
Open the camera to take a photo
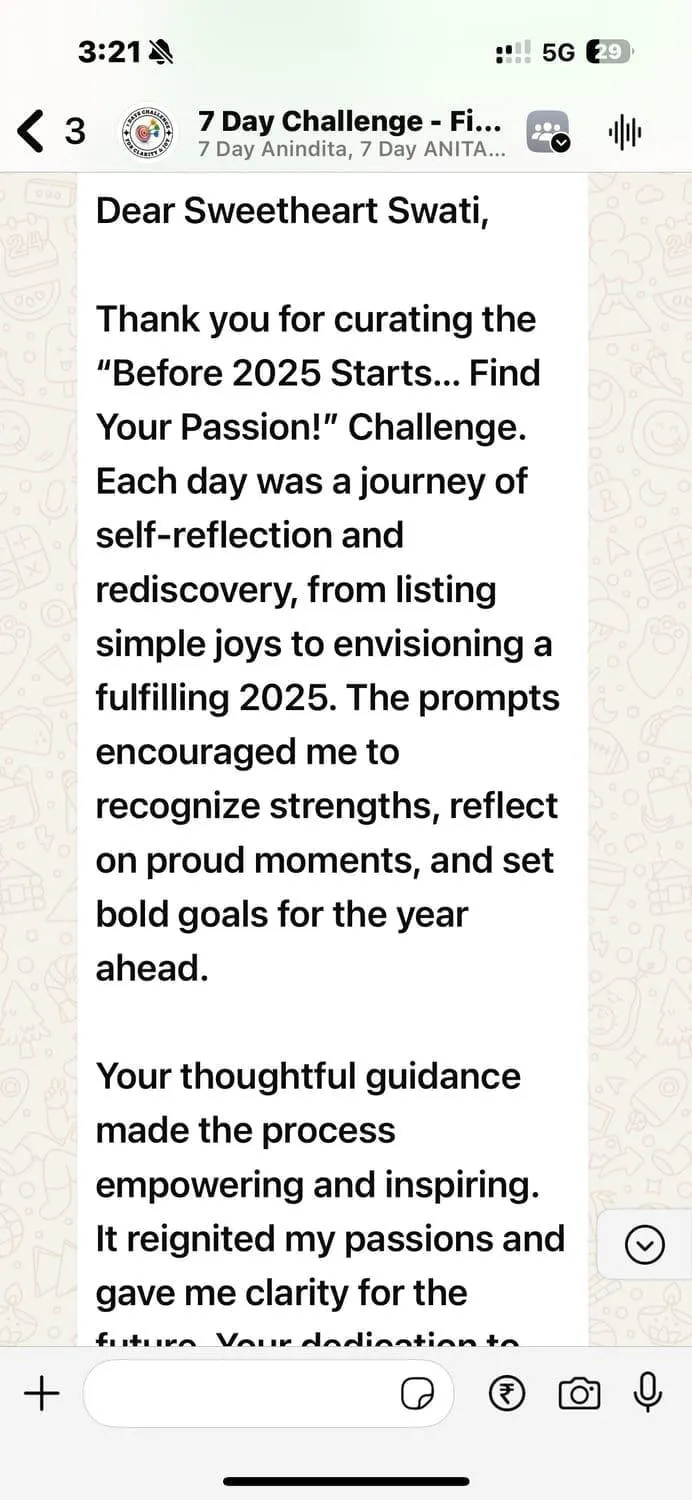579,1392
